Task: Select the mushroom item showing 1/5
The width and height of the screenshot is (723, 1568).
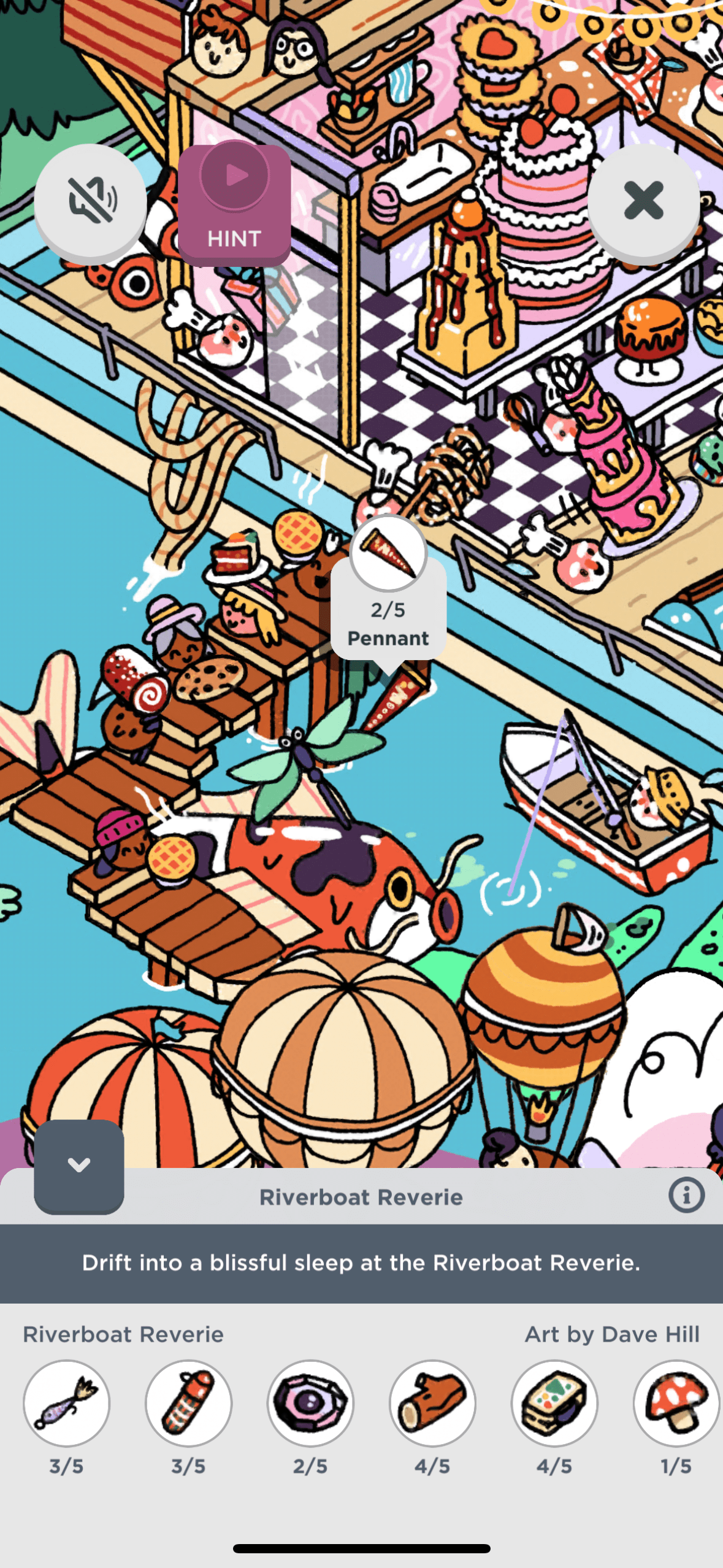Action: (676, 1403)
